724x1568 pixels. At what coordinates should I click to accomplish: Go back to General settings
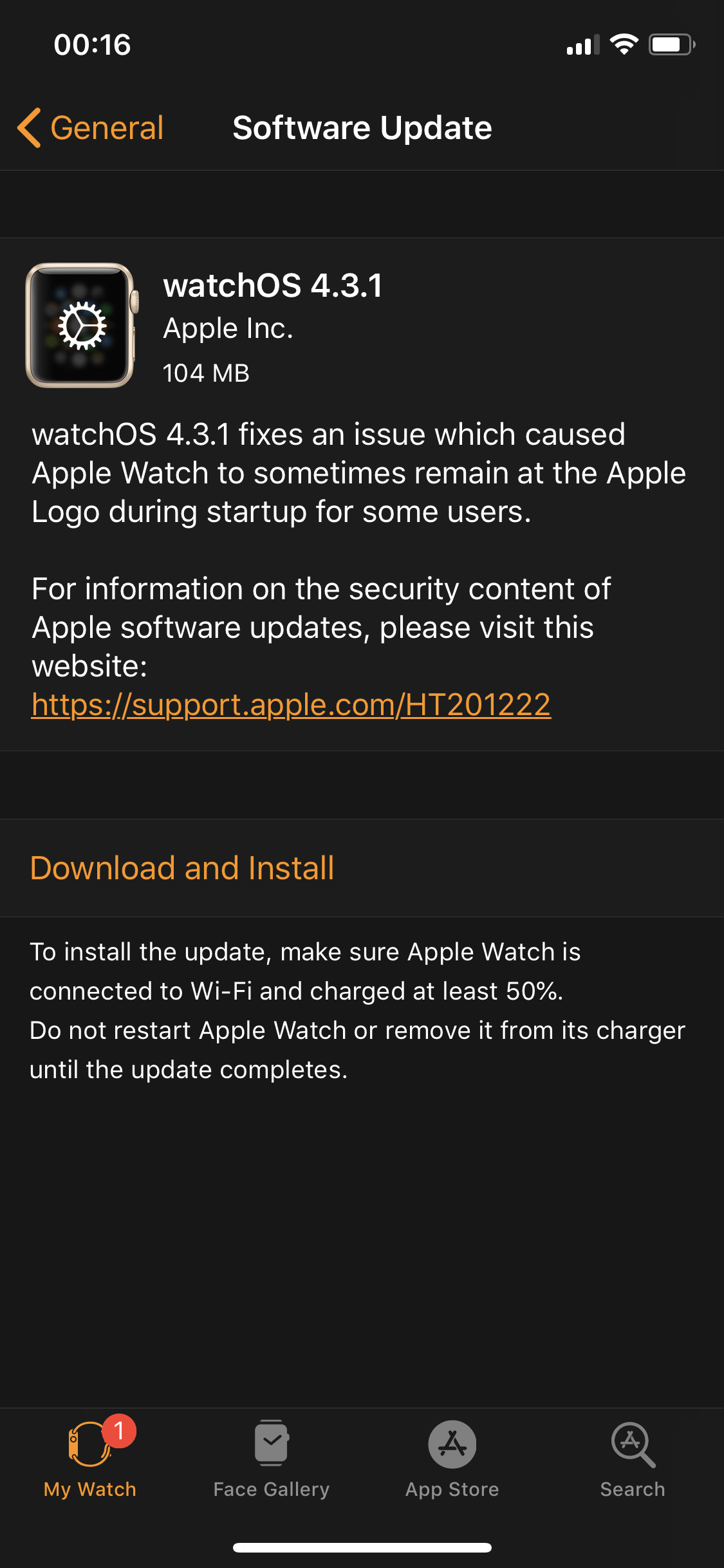91,128
